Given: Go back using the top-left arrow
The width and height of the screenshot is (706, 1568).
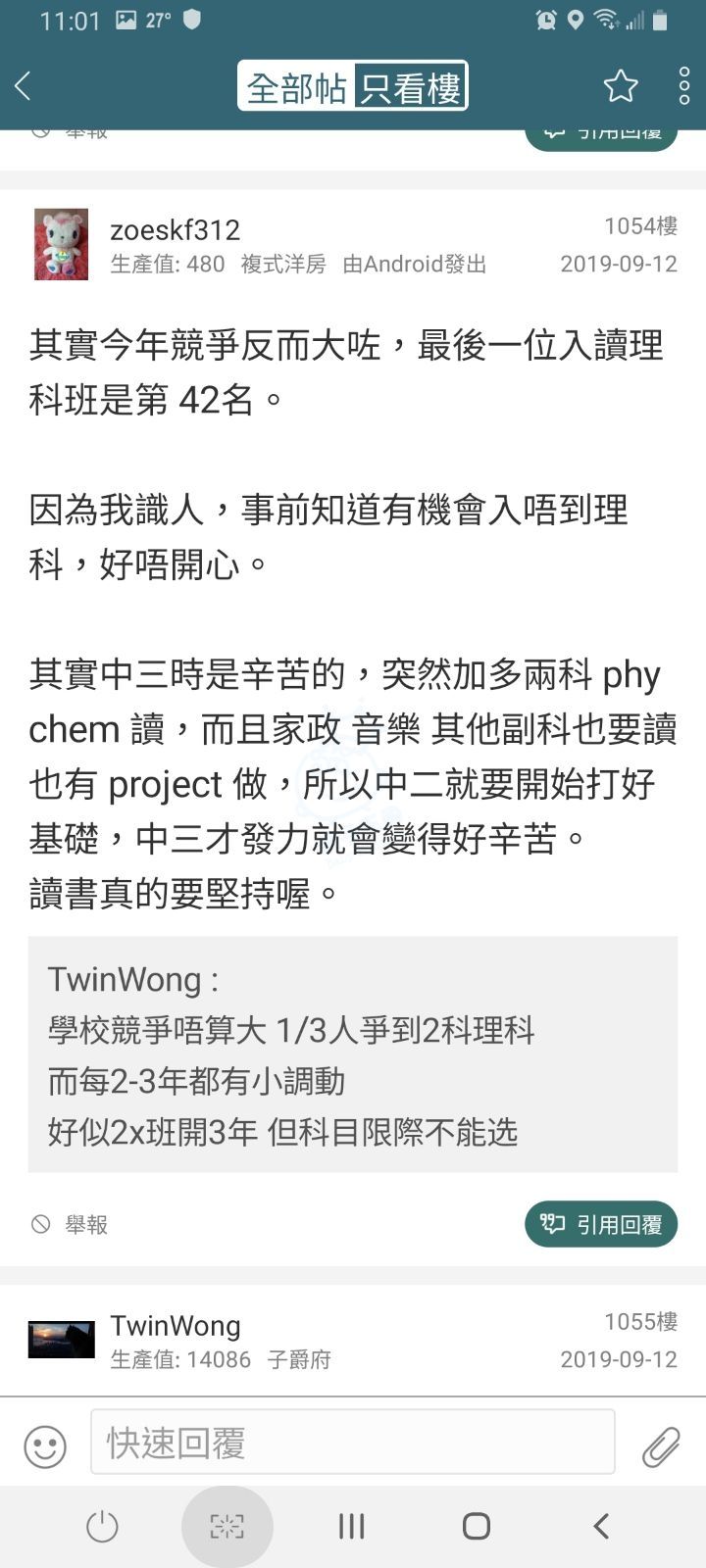Looking at the screenshot, I should tap(24, 86).
